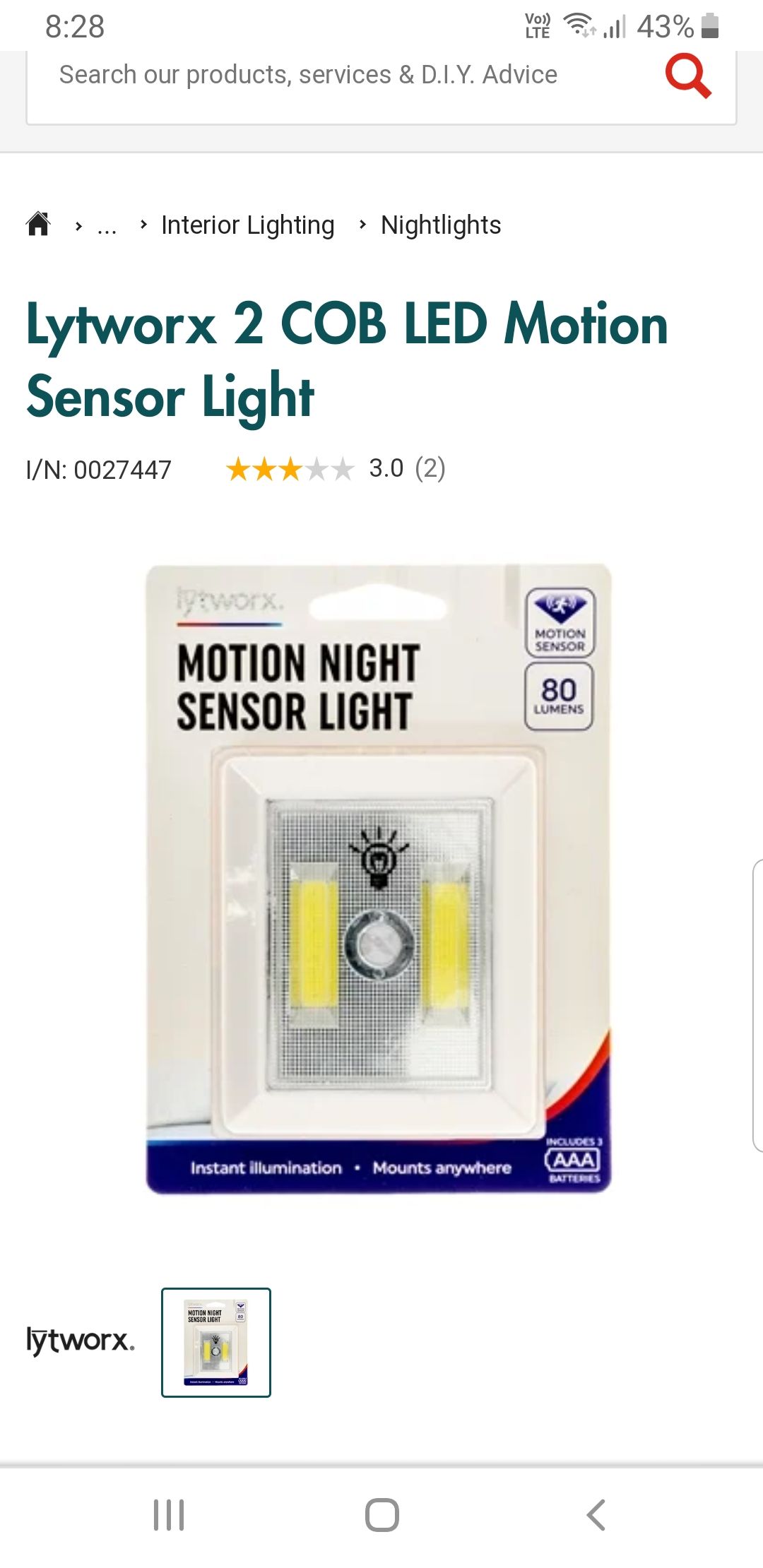Go to the home breadcrumb icon
The image size is (763, 1568).
[39, 225]
